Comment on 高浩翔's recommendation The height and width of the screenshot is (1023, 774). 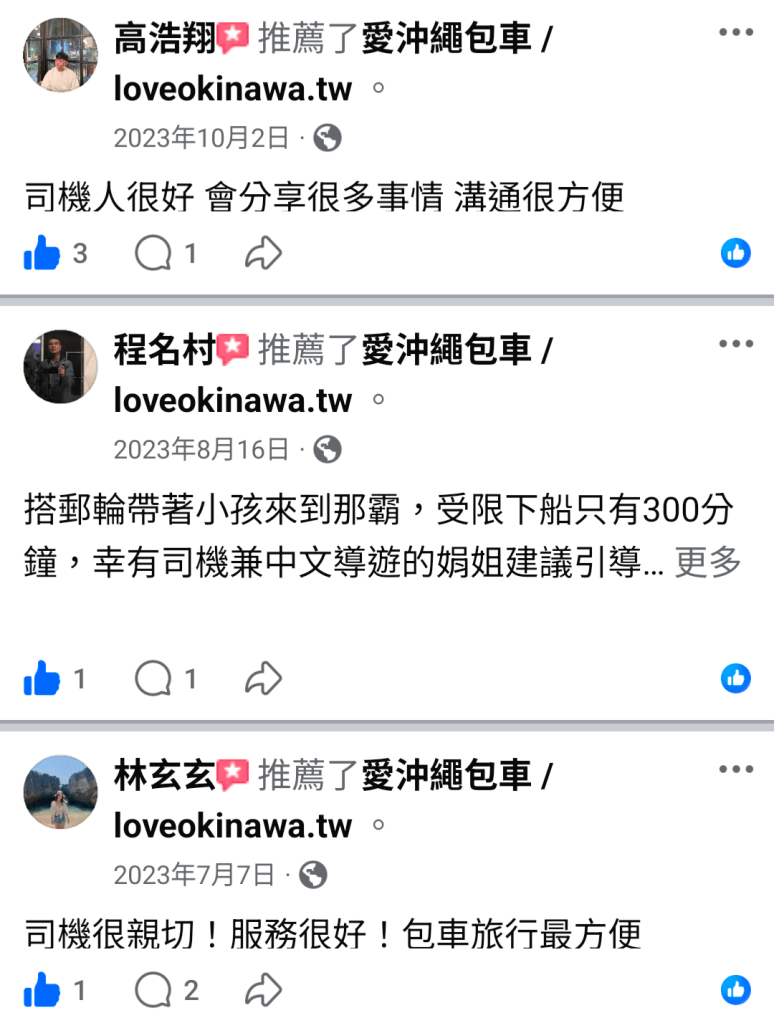point(153,255)
